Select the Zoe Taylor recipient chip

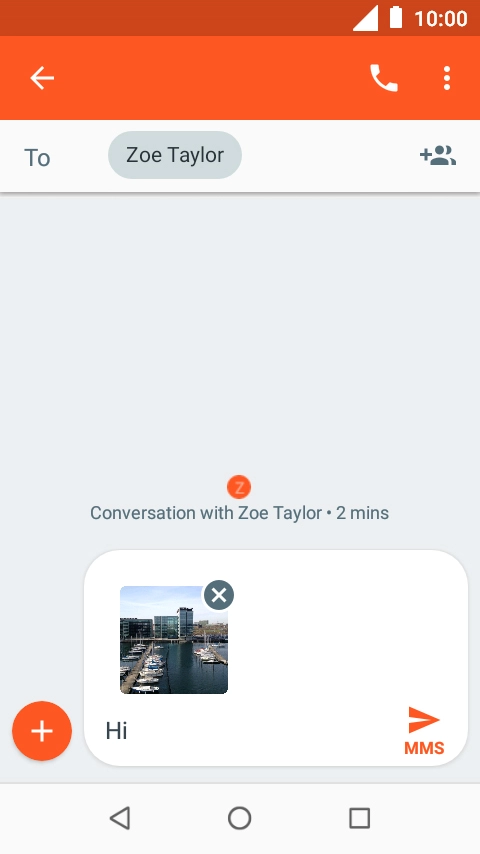pyautogui.click(x=175, y=155)
